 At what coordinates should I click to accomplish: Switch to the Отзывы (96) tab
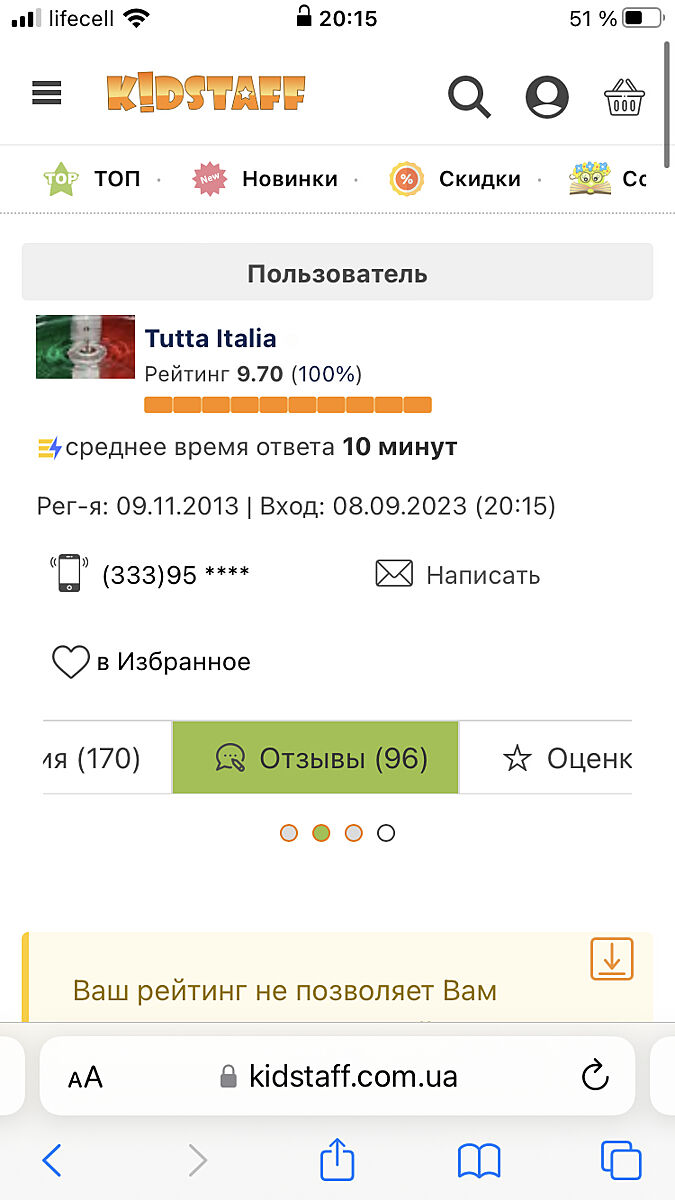316,758
